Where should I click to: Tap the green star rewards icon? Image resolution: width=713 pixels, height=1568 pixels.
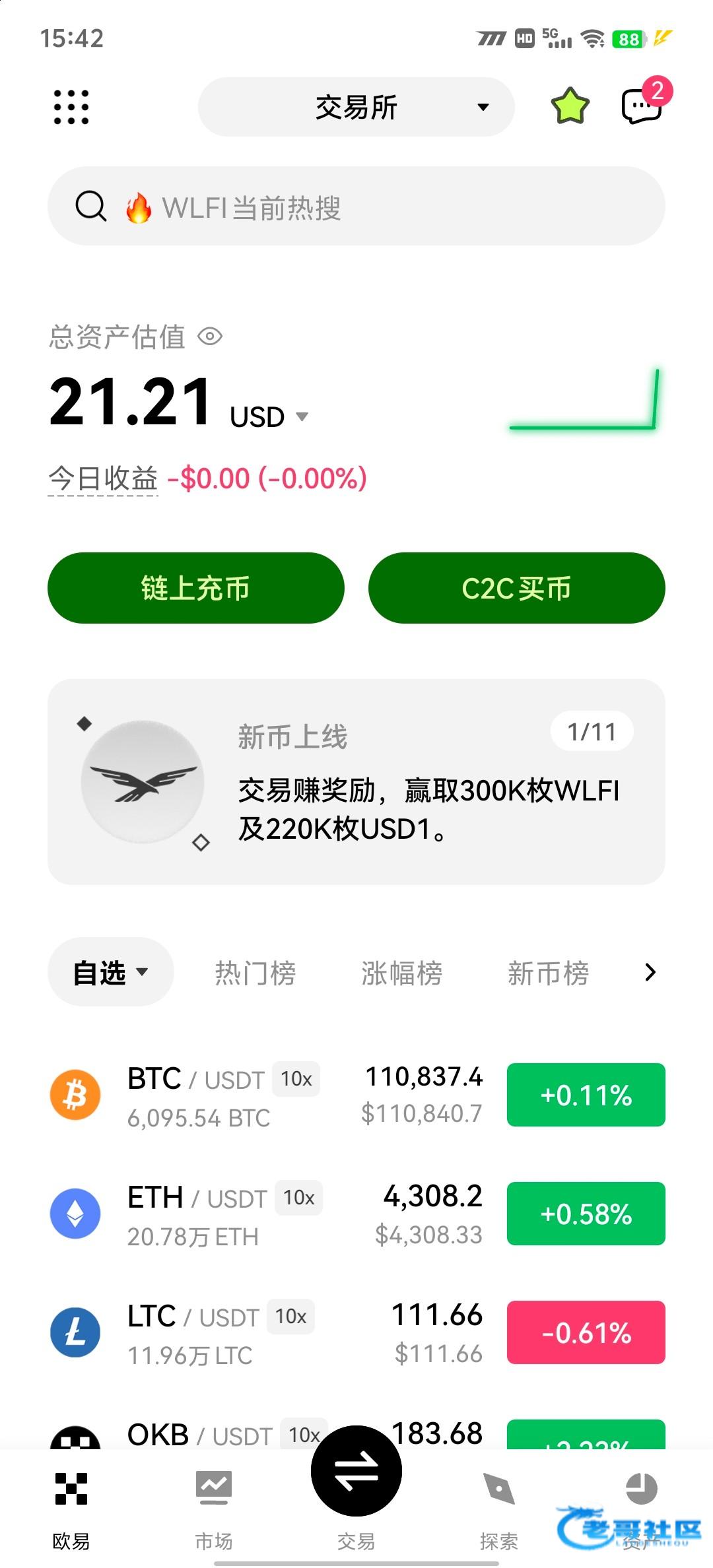click(570, 106)
